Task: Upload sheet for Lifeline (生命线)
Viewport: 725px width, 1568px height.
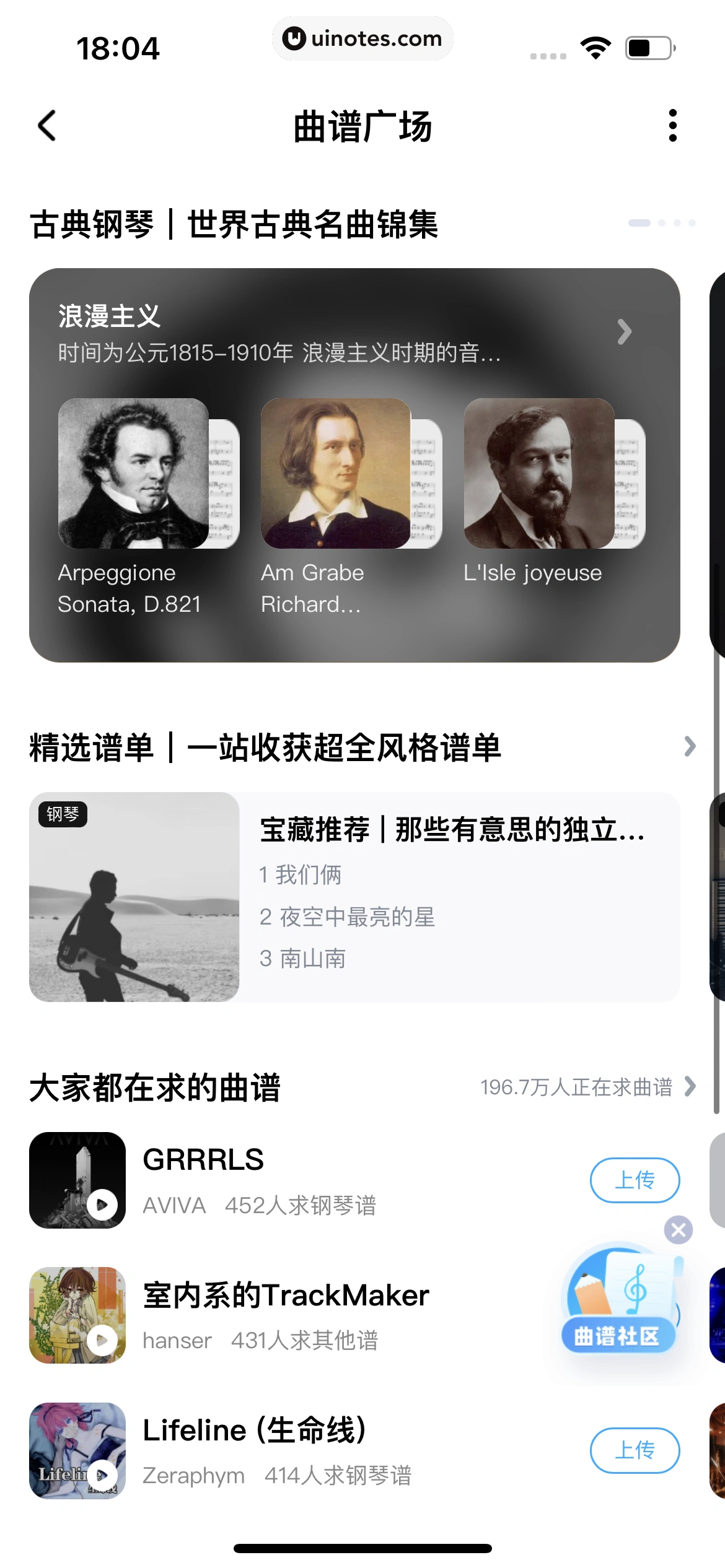Action: click(x=634, y=1450)
